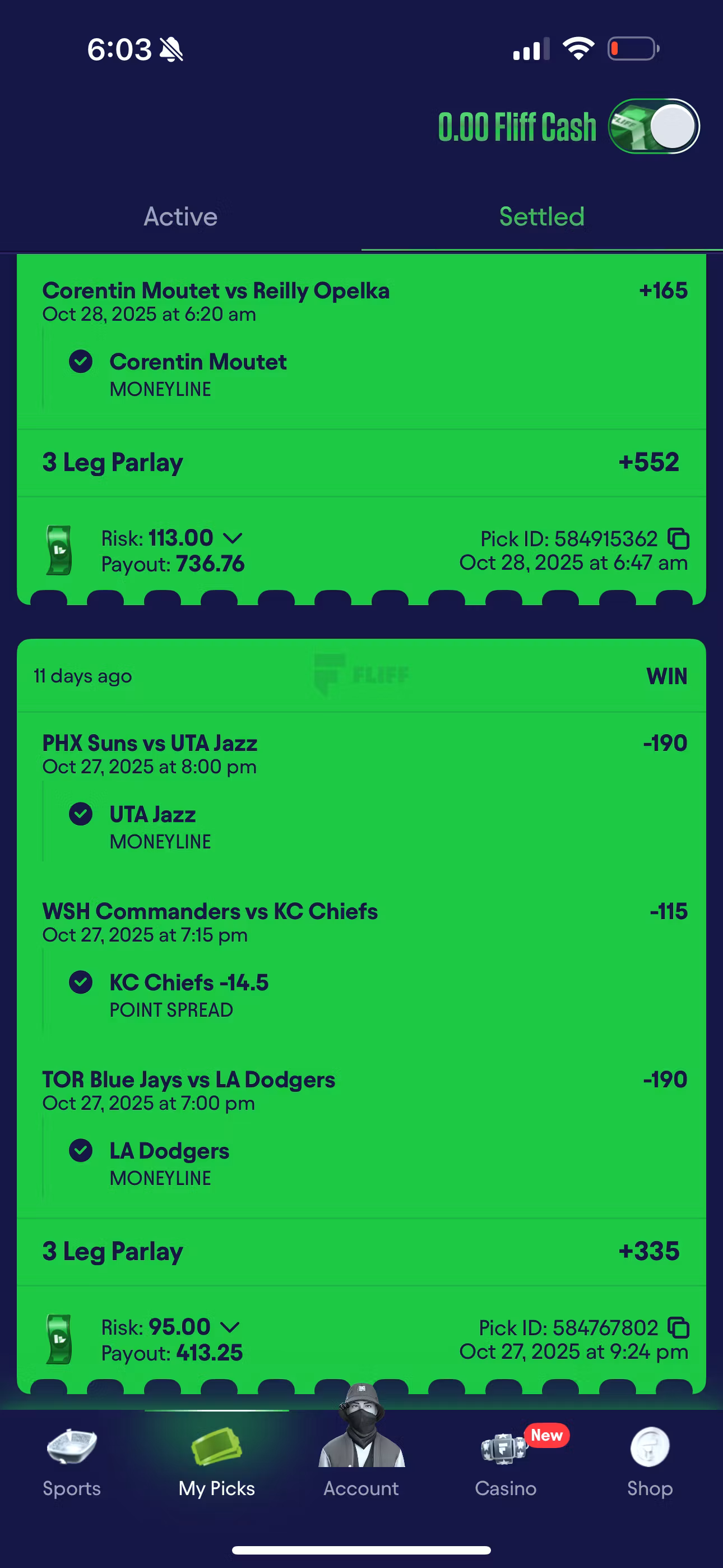Image resolution: width=723 pixels, height=1568 pixels.
Task: Open the Account tab
Action: coord(361,1463)
